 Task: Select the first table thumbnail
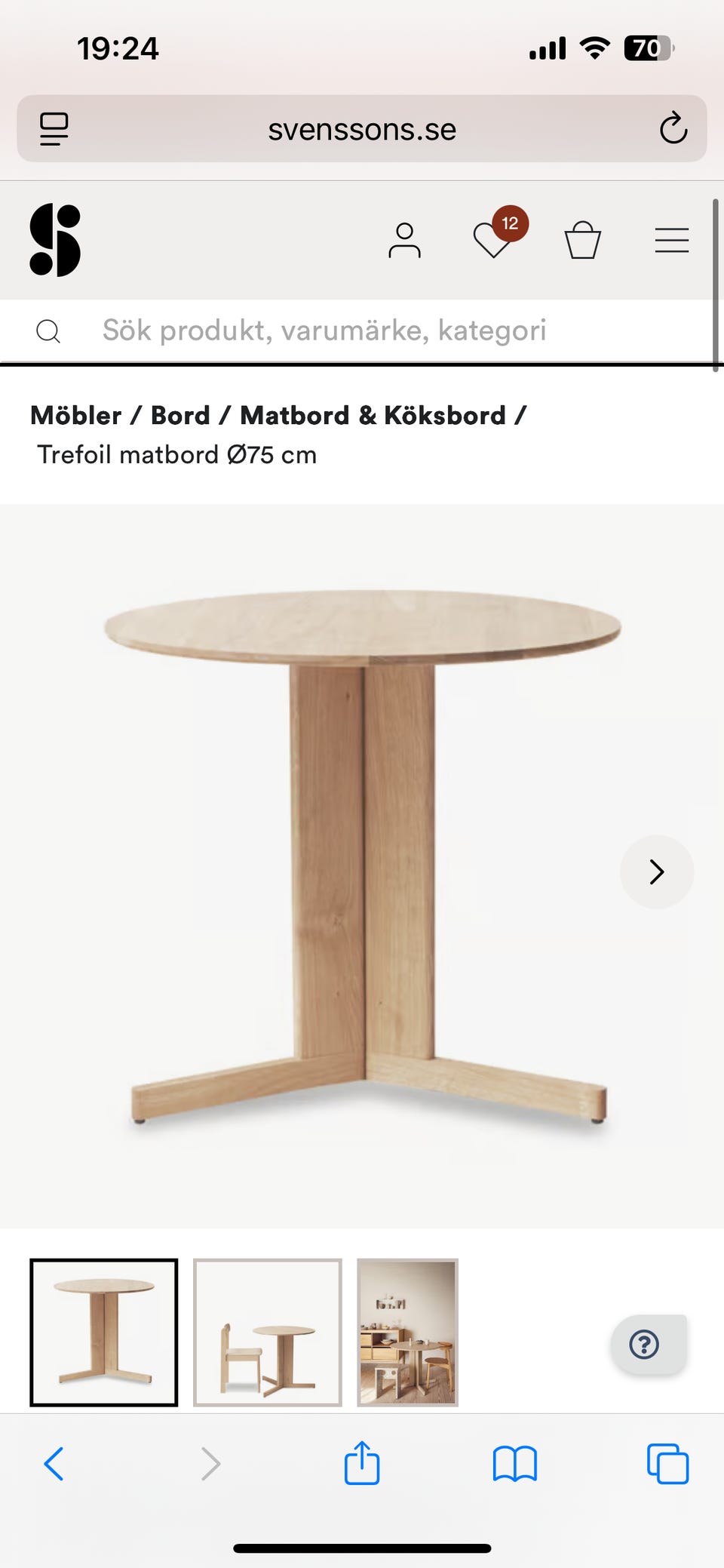point(104,1333)
